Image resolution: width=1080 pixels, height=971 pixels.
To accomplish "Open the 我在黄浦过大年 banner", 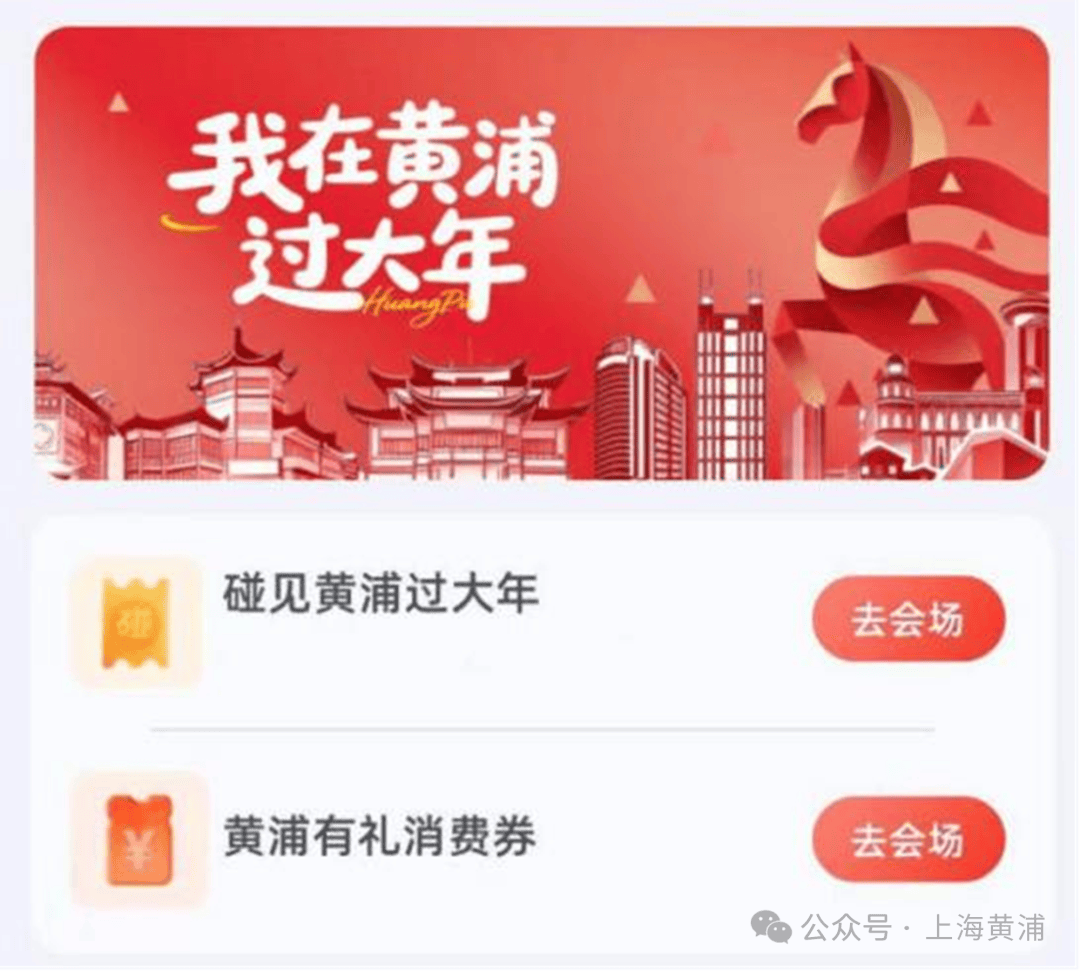I will (x=541, y=254).
